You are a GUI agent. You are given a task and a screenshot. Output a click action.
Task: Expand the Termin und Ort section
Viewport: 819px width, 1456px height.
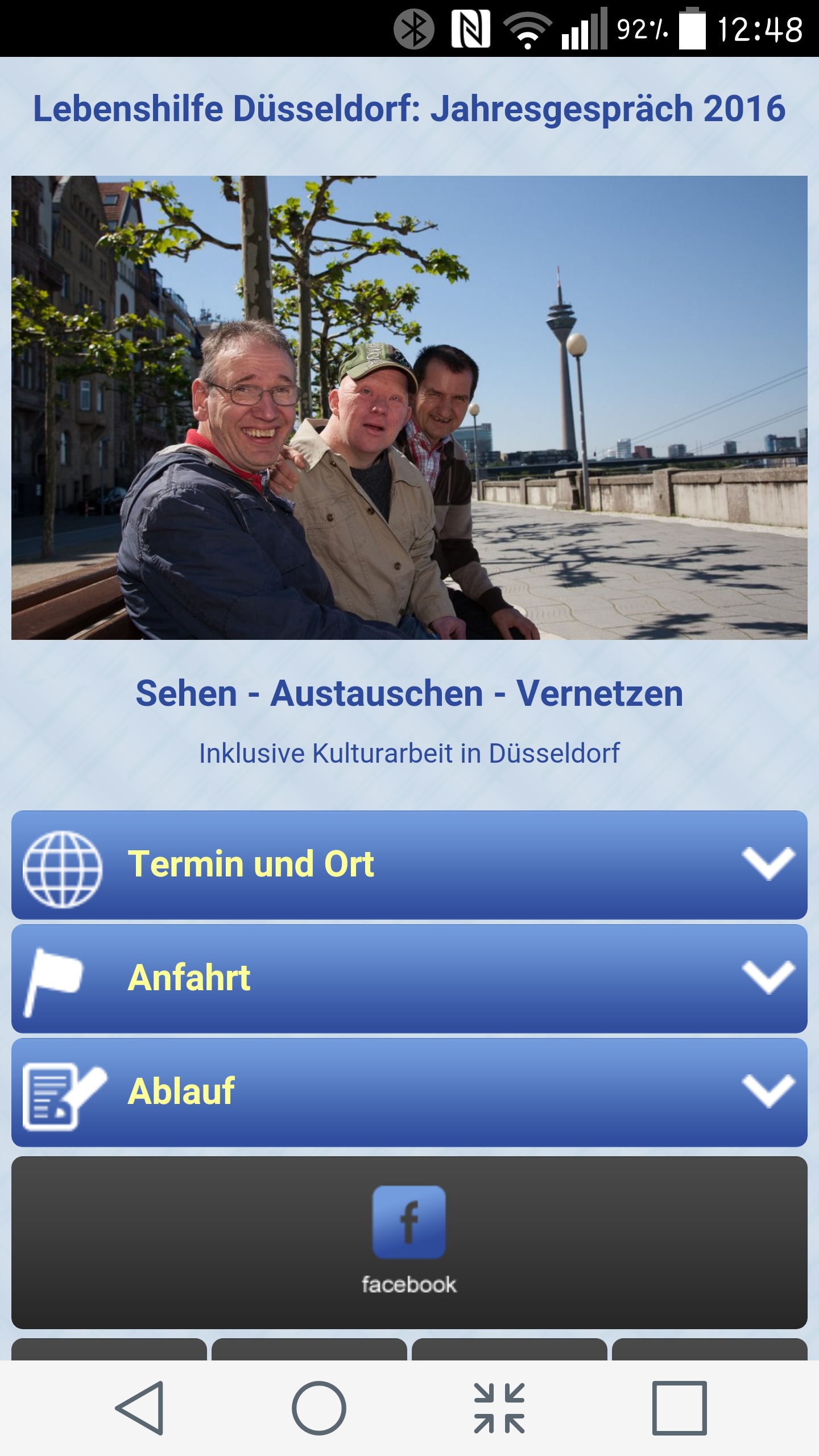409,864
